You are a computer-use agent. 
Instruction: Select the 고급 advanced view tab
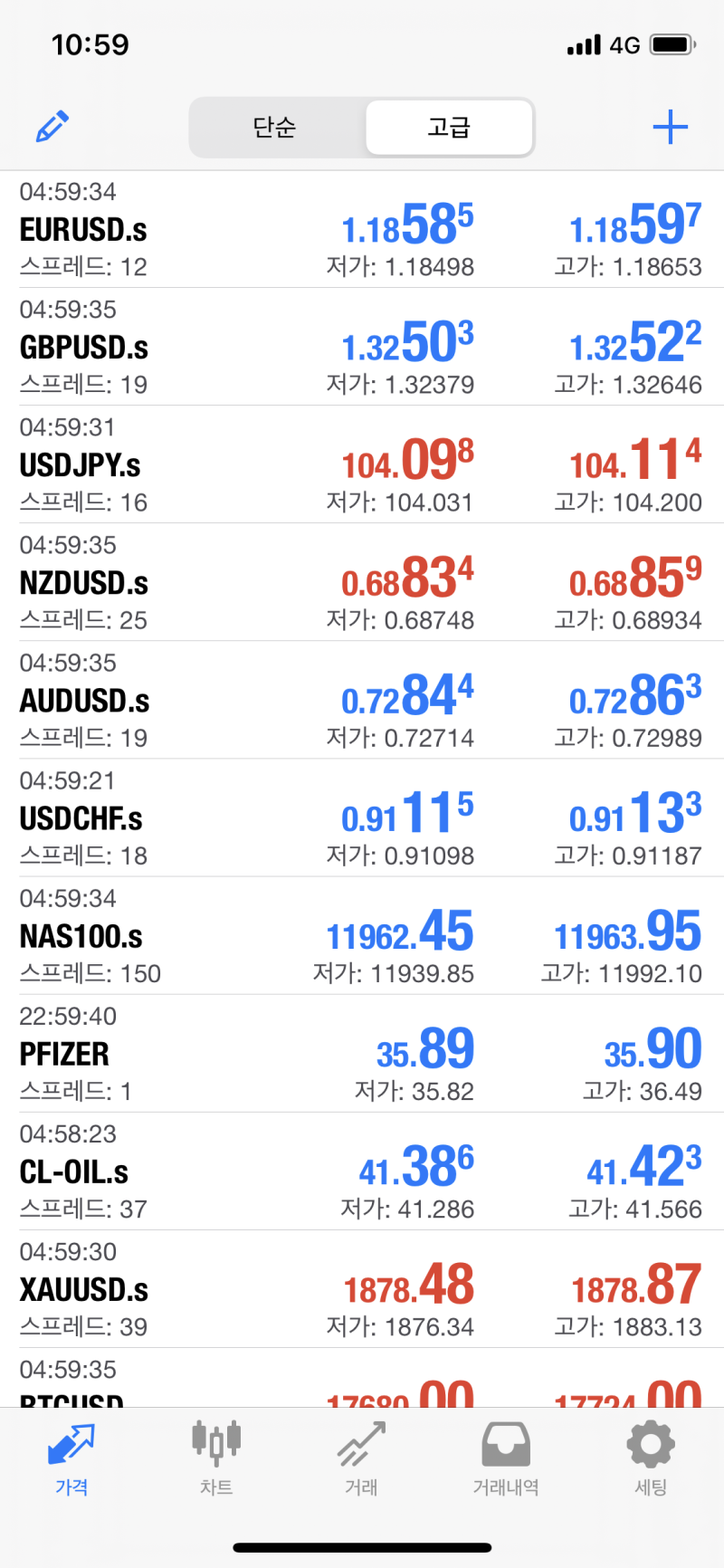(x=448, y=128)
